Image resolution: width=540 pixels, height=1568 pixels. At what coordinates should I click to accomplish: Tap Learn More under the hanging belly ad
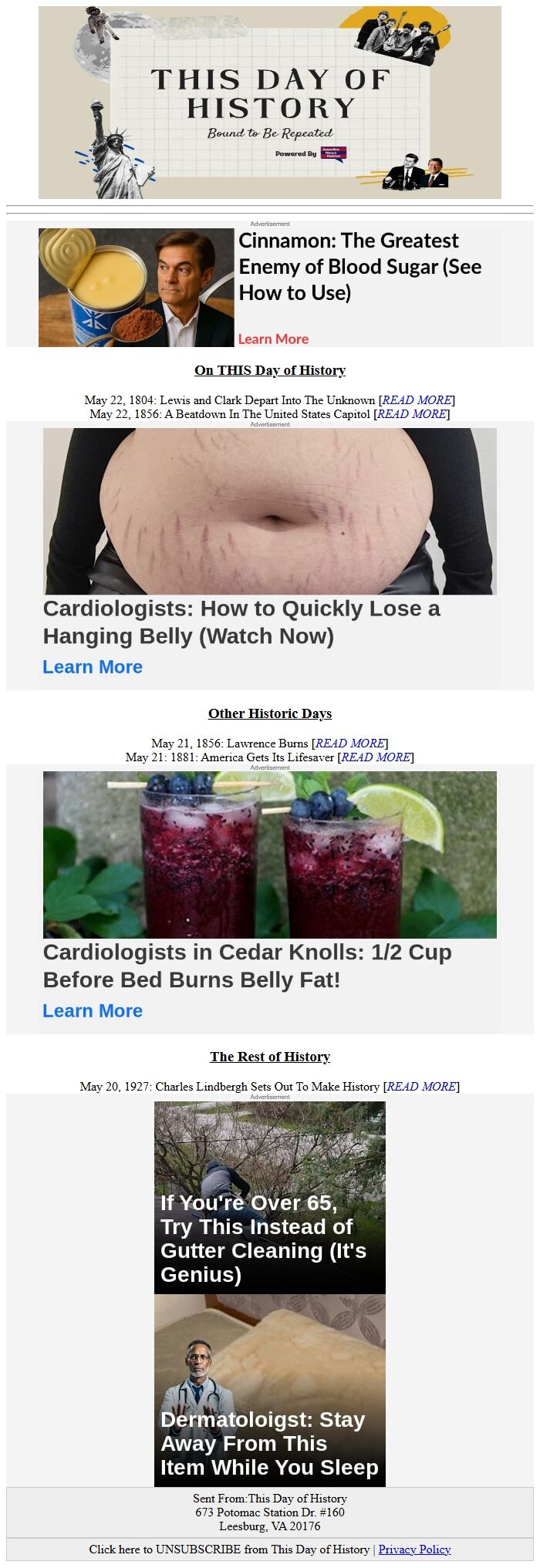click(93, 667)
